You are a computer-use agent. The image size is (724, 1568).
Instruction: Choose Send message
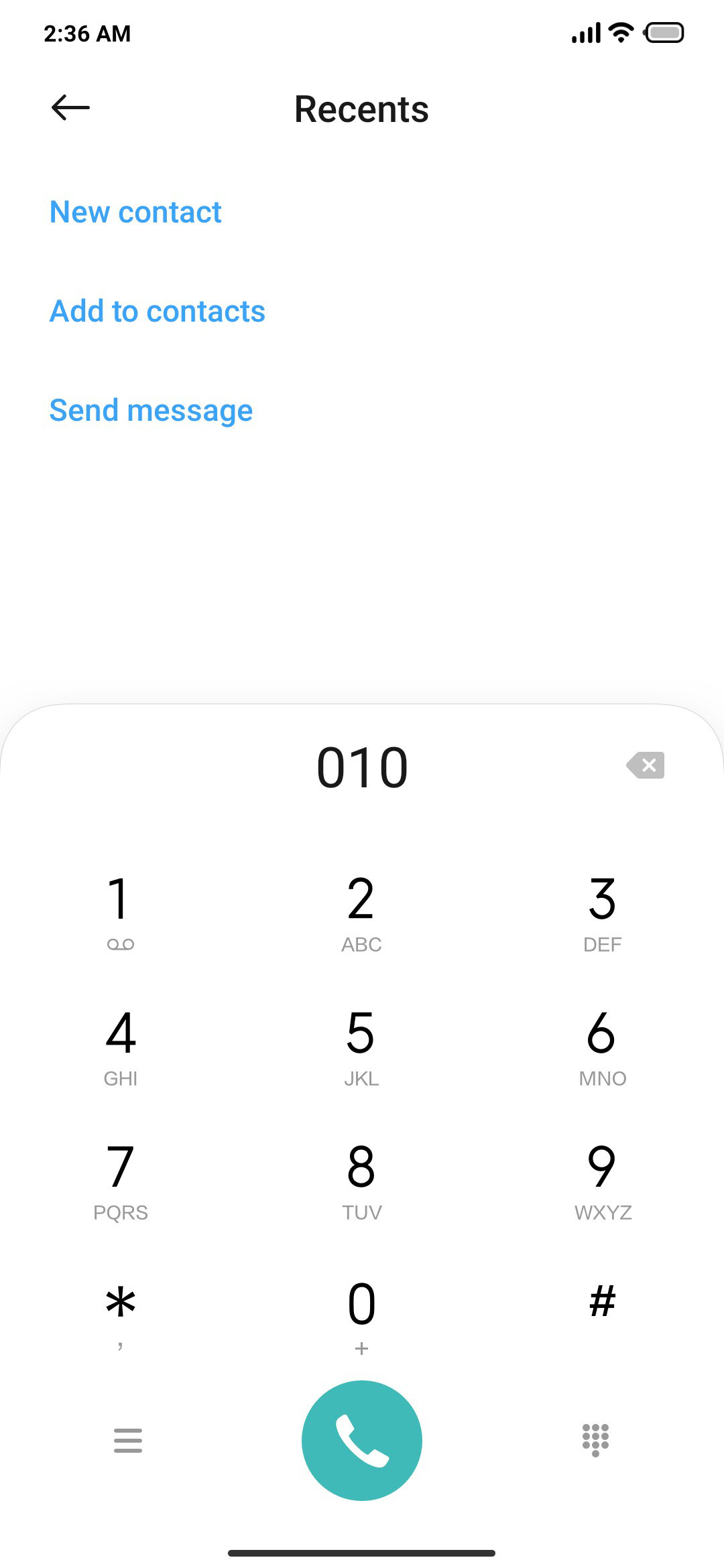[151, 410]
